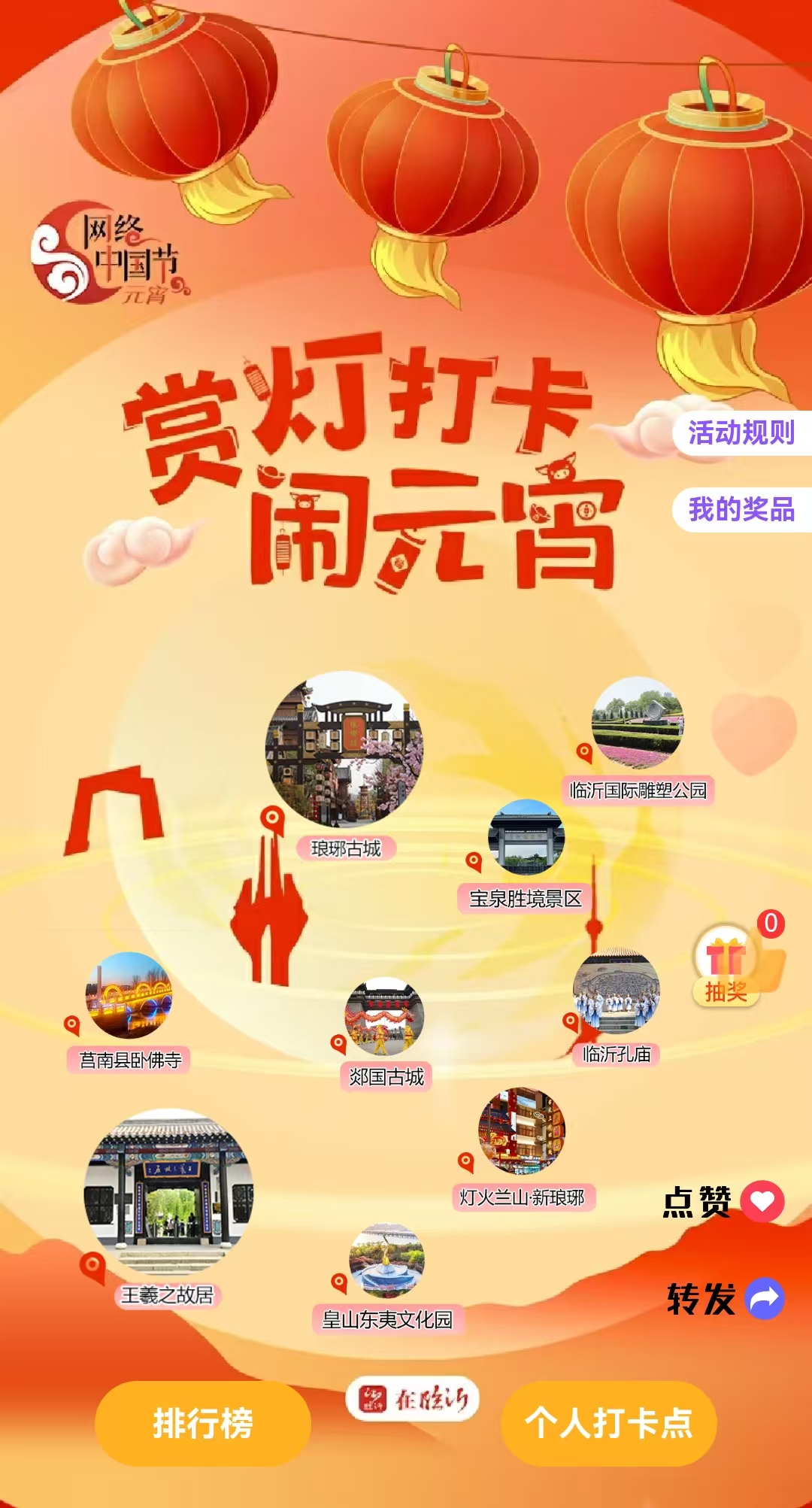Like the page with 点赞 heart
Viewport: 812px width, 1508px height.
pos(762,1201)
